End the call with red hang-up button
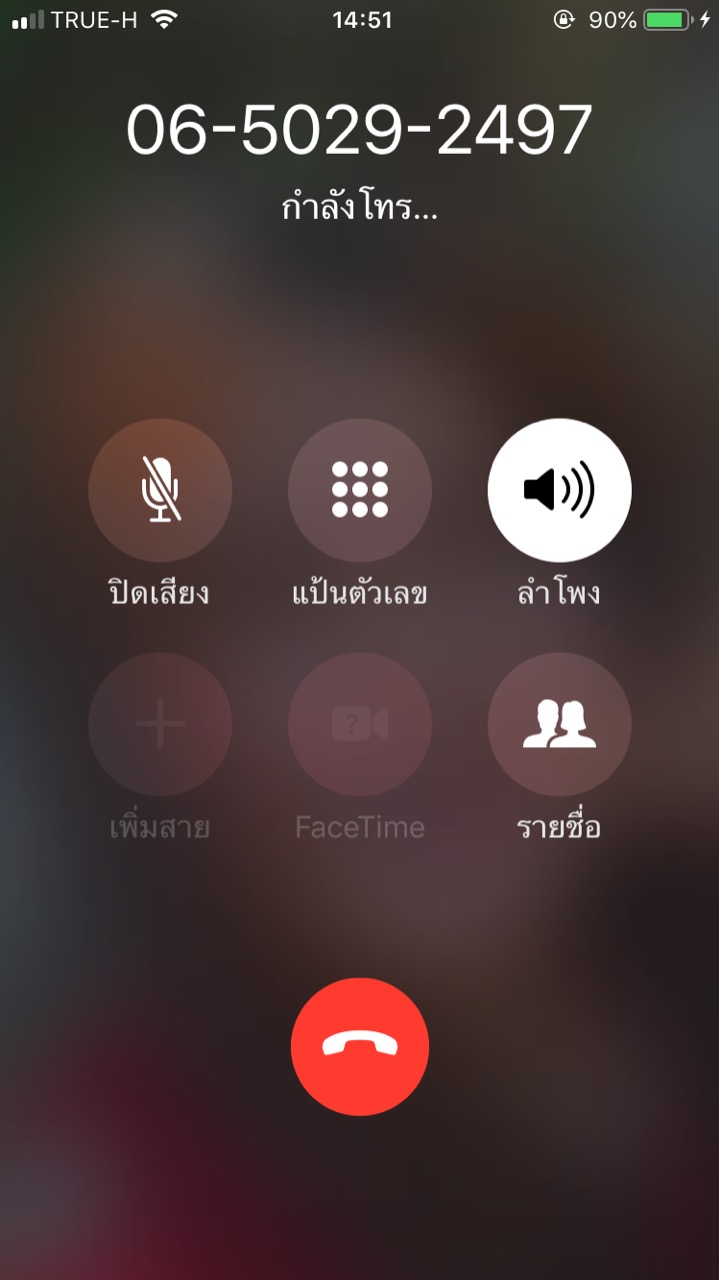 pos(360,1046)
